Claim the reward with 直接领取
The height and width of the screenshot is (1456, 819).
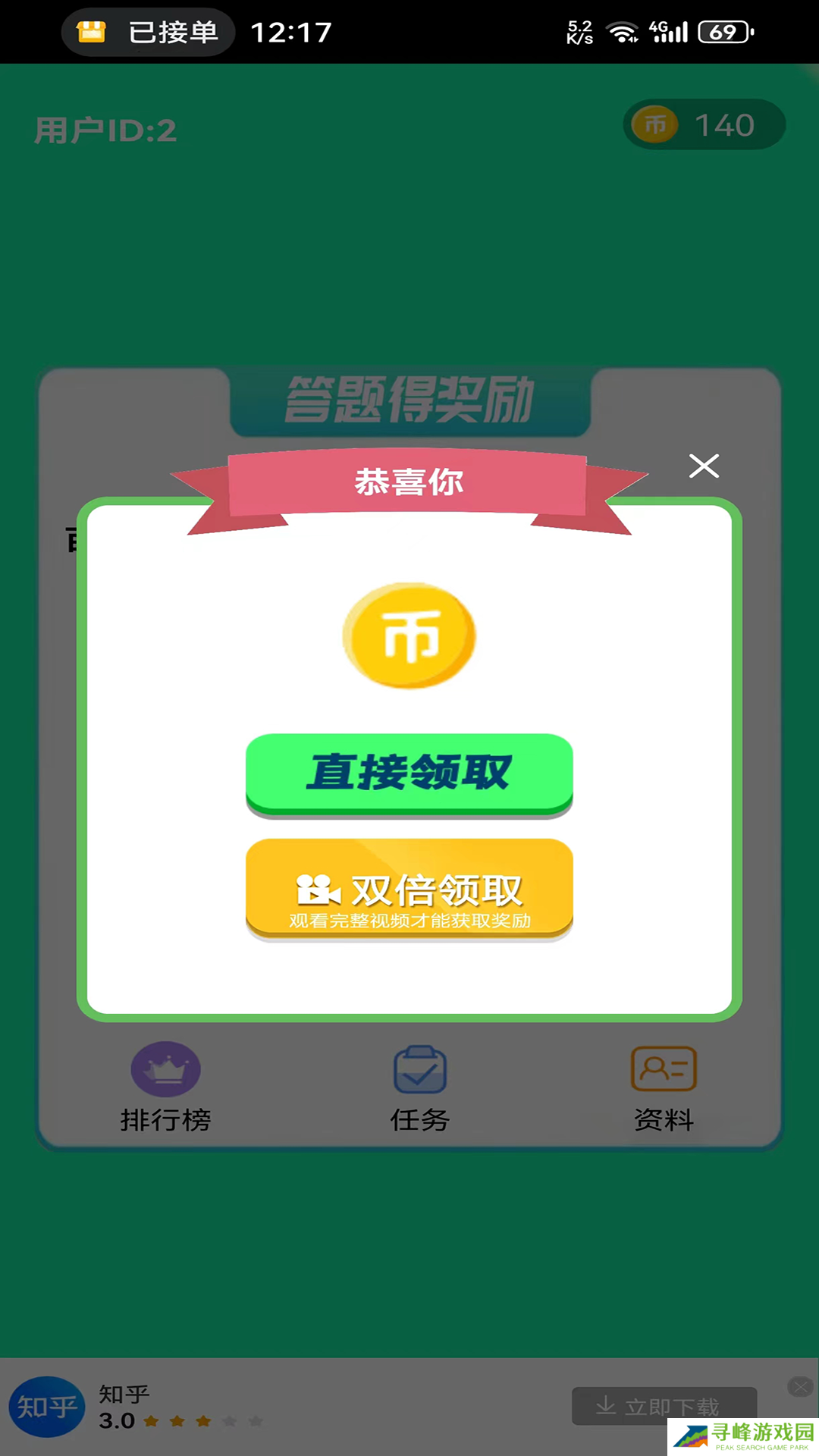pos(409,773)
